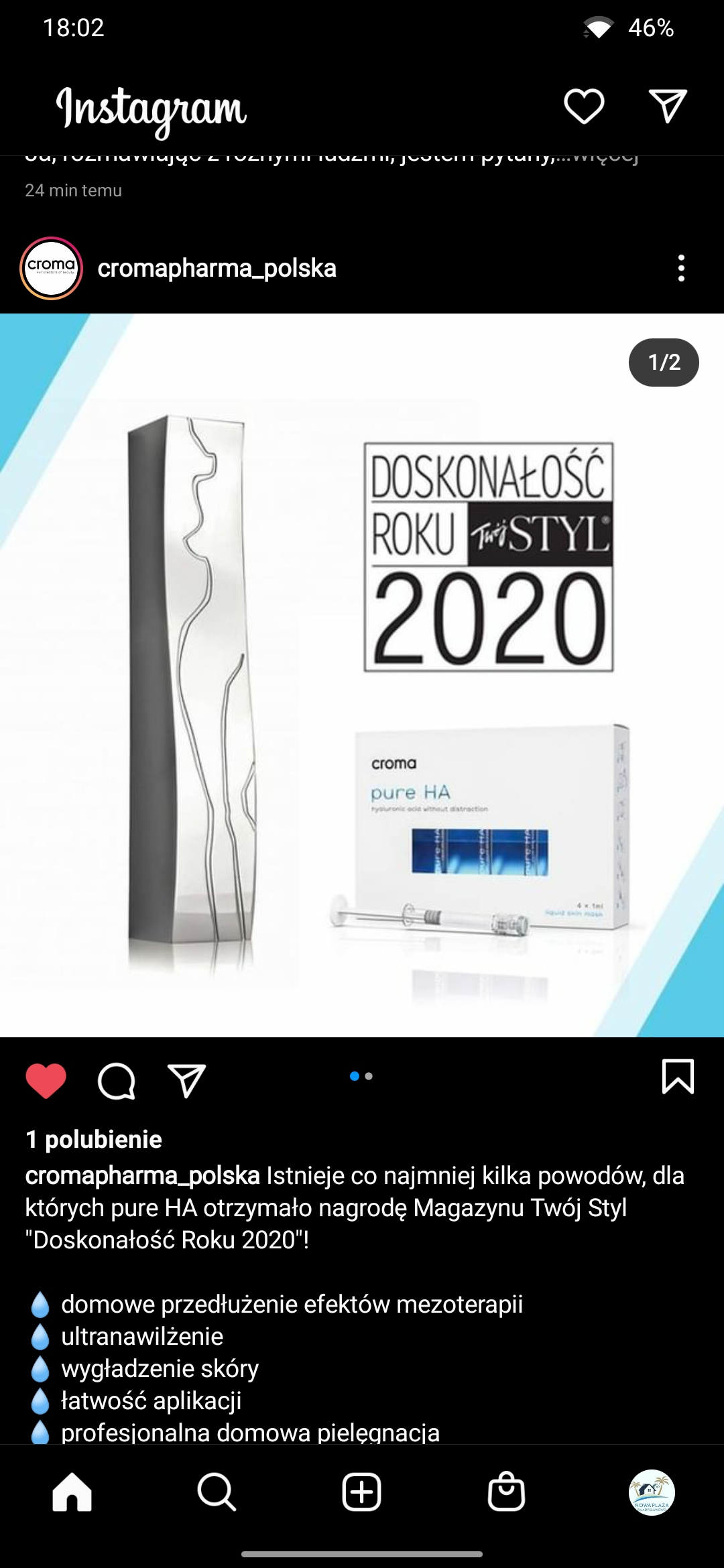The height and width of the screenshot is (1568, 724).
Task: Switch to the Search tab
Action: coord(217,1492)
